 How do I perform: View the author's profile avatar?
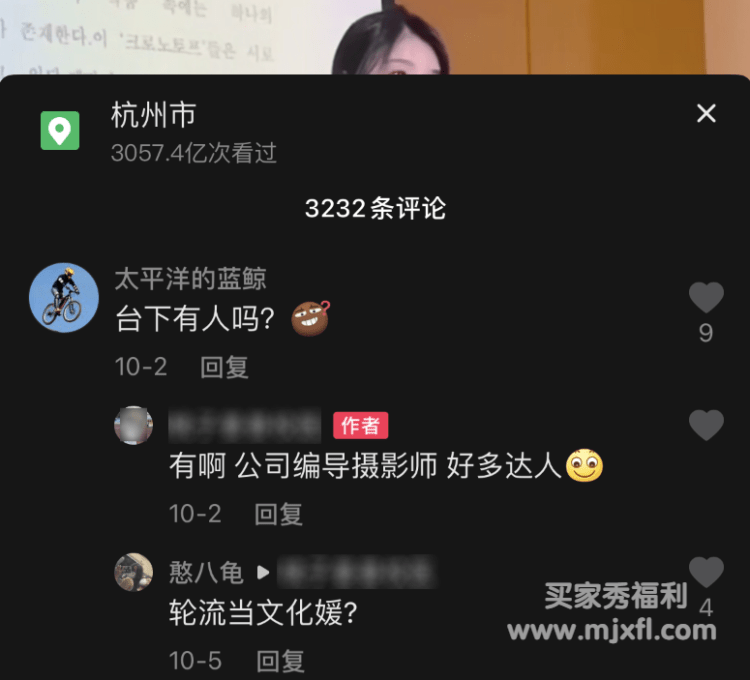click(133, 425)
